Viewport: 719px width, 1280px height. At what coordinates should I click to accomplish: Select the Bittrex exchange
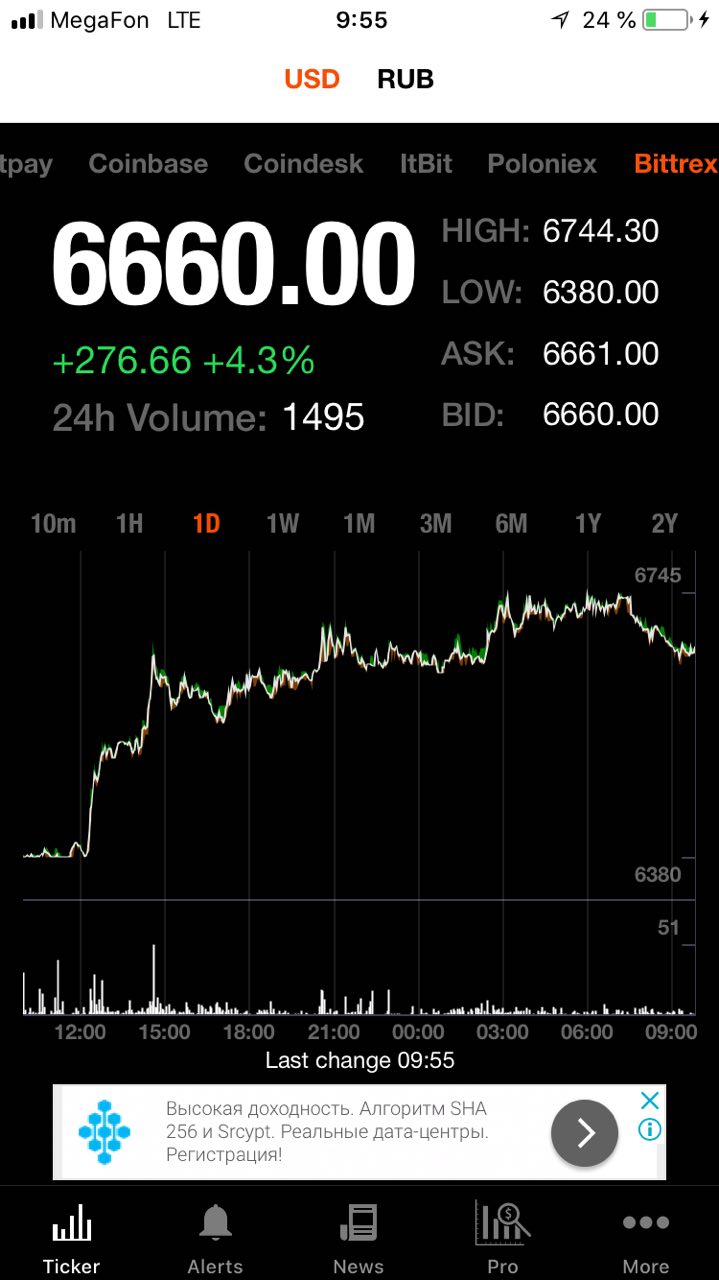coord(676,164)
